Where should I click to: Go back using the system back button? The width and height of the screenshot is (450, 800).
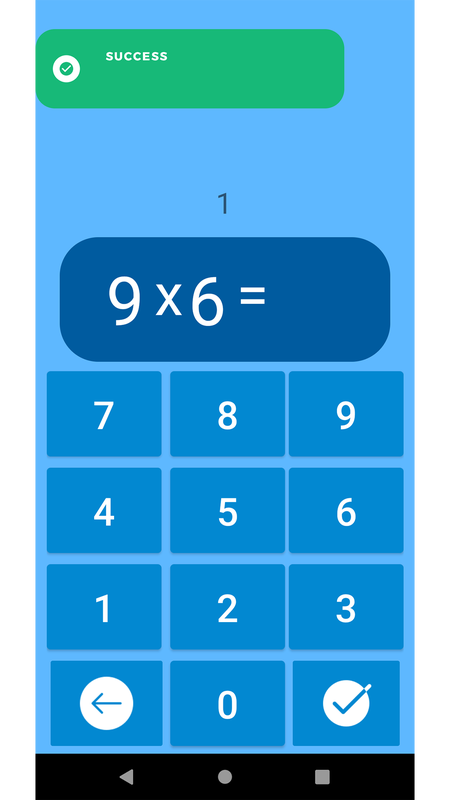click(127, 777)
